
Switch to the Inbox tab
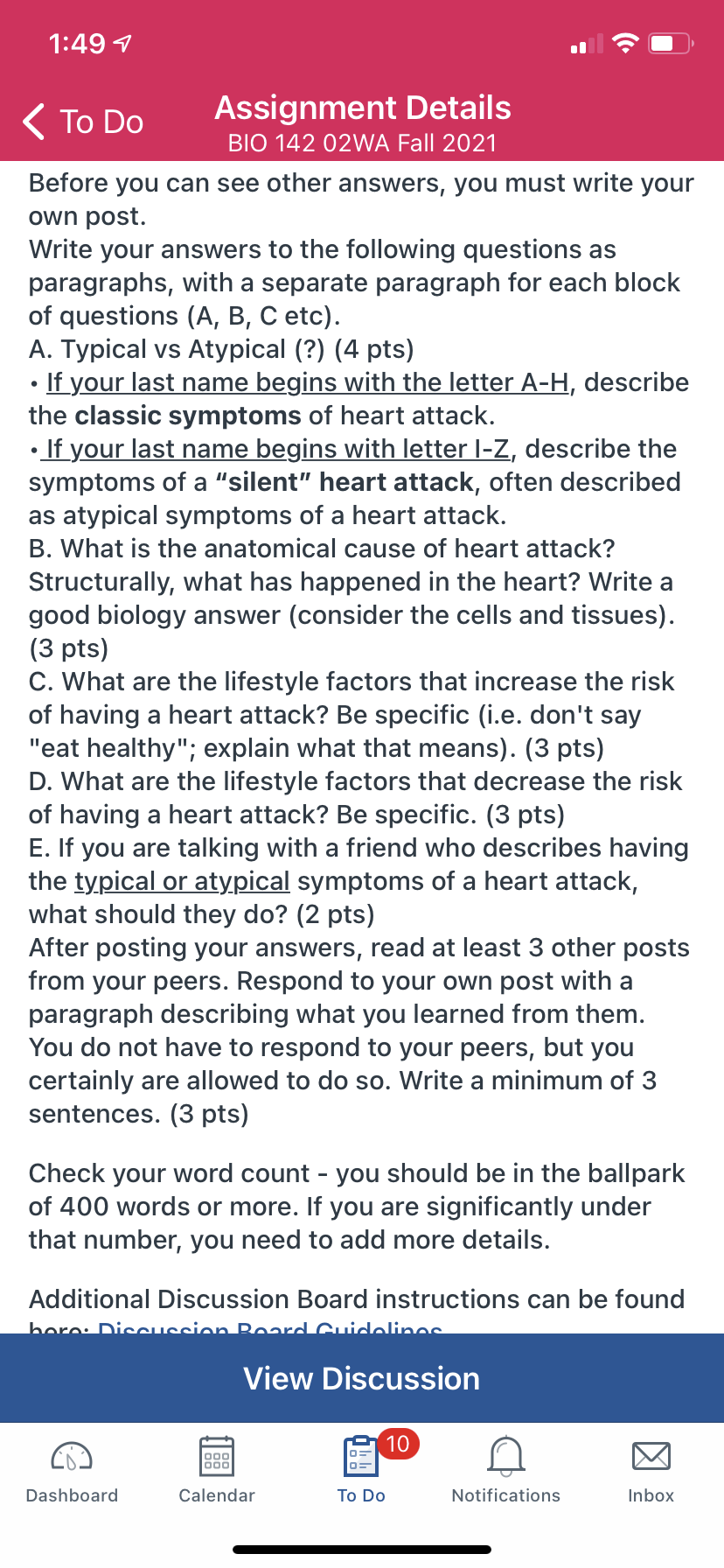pyautogui.click(x=651, y=1472)
